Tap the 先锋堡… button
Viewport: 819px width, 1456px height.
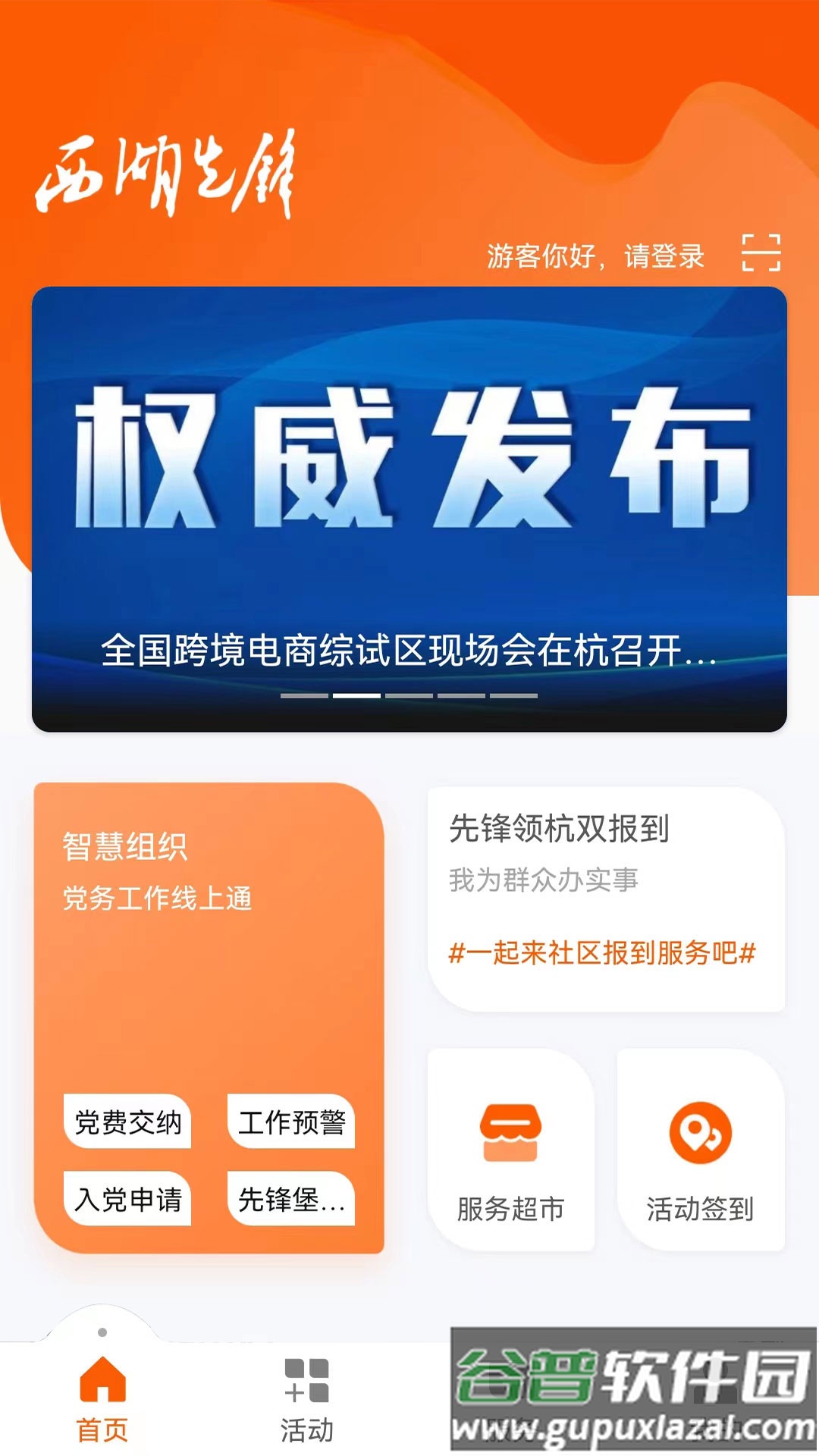point(291,1199)
